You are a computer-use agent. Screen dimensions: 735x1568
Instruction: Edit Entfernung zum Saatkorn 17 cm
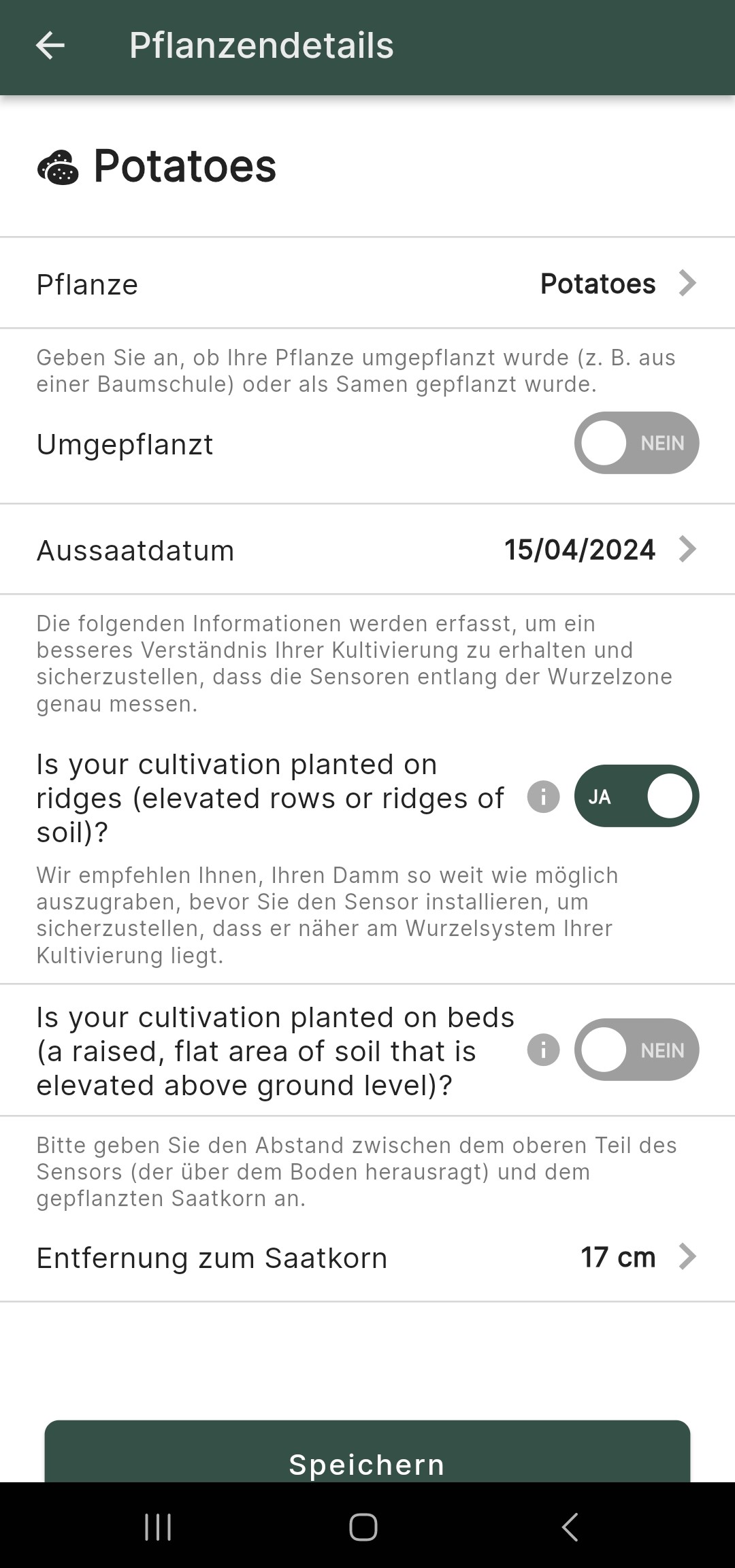coord(367,1257)
